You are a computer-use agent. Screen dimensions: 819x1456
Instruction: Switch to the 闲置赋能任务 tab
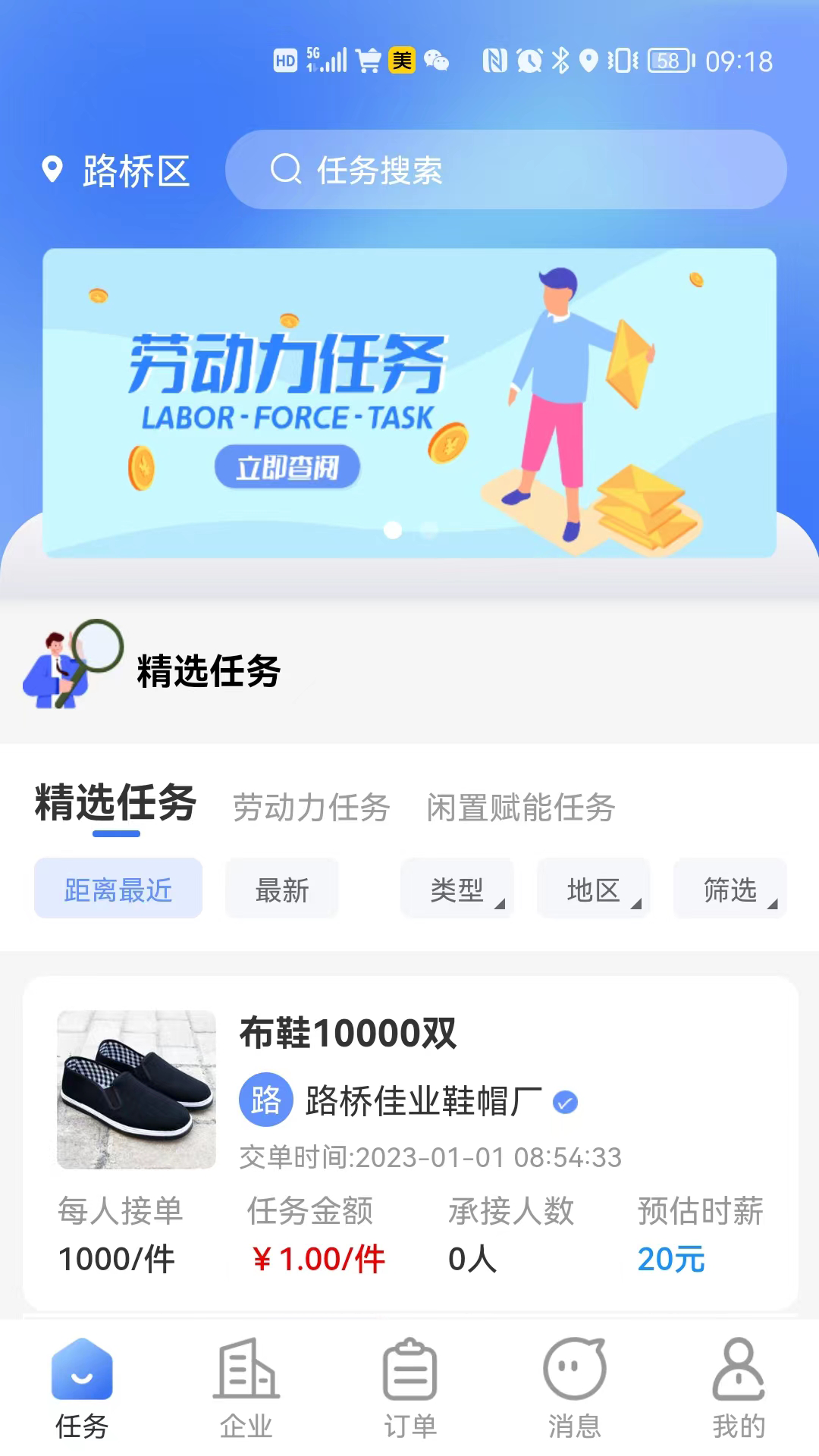520,808
